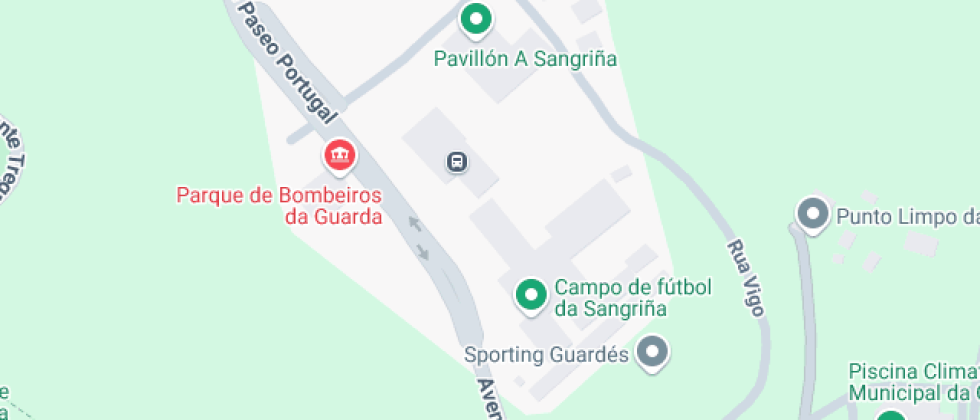This screenshot has width=980, height=420.
Task: Open the Campo de fútbol da Sangriña marker
Action: click(530, 294)
